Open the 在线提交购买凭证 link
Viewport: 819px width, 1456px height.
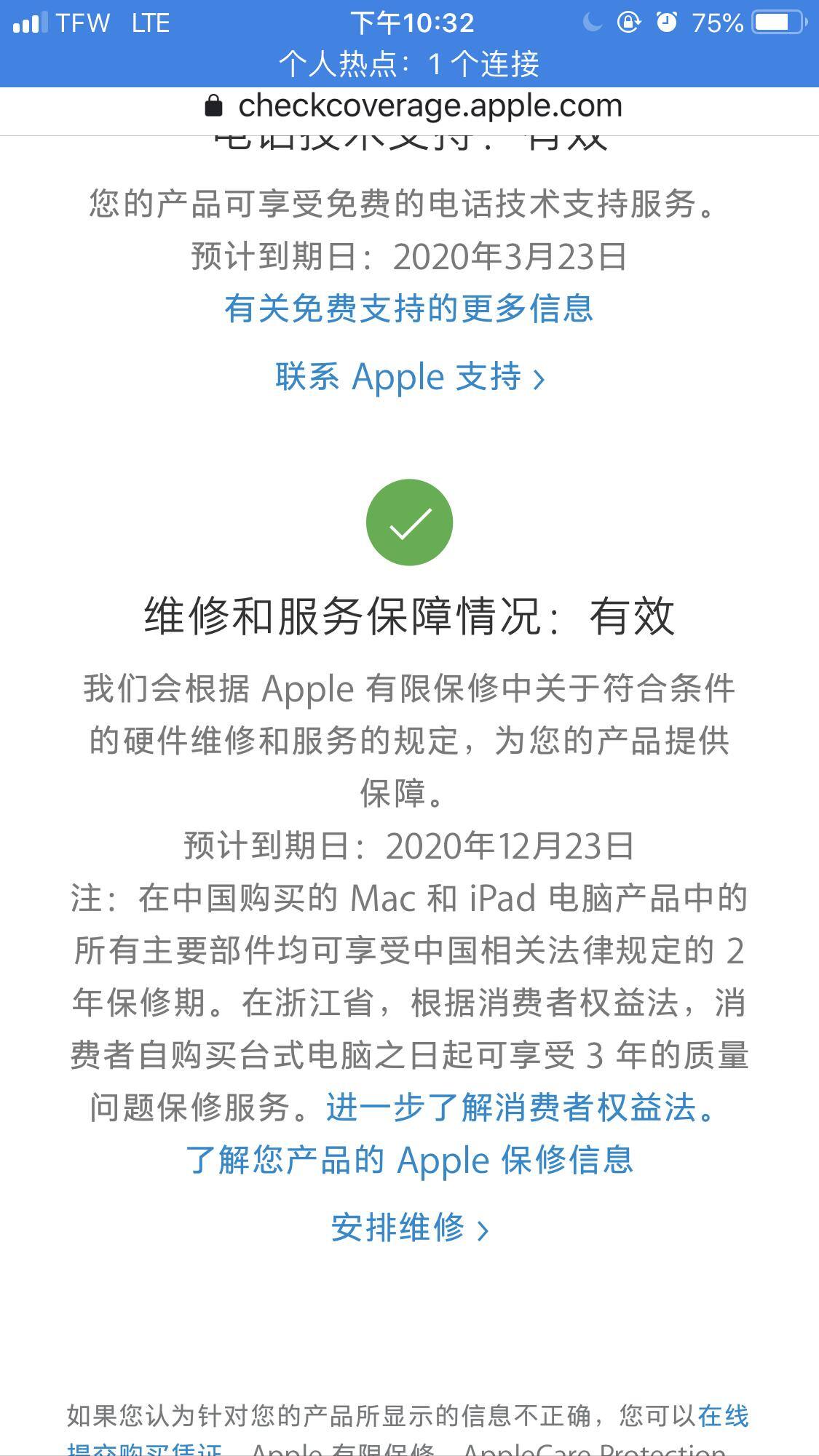pyautogui.click(x=722, y=1416)
